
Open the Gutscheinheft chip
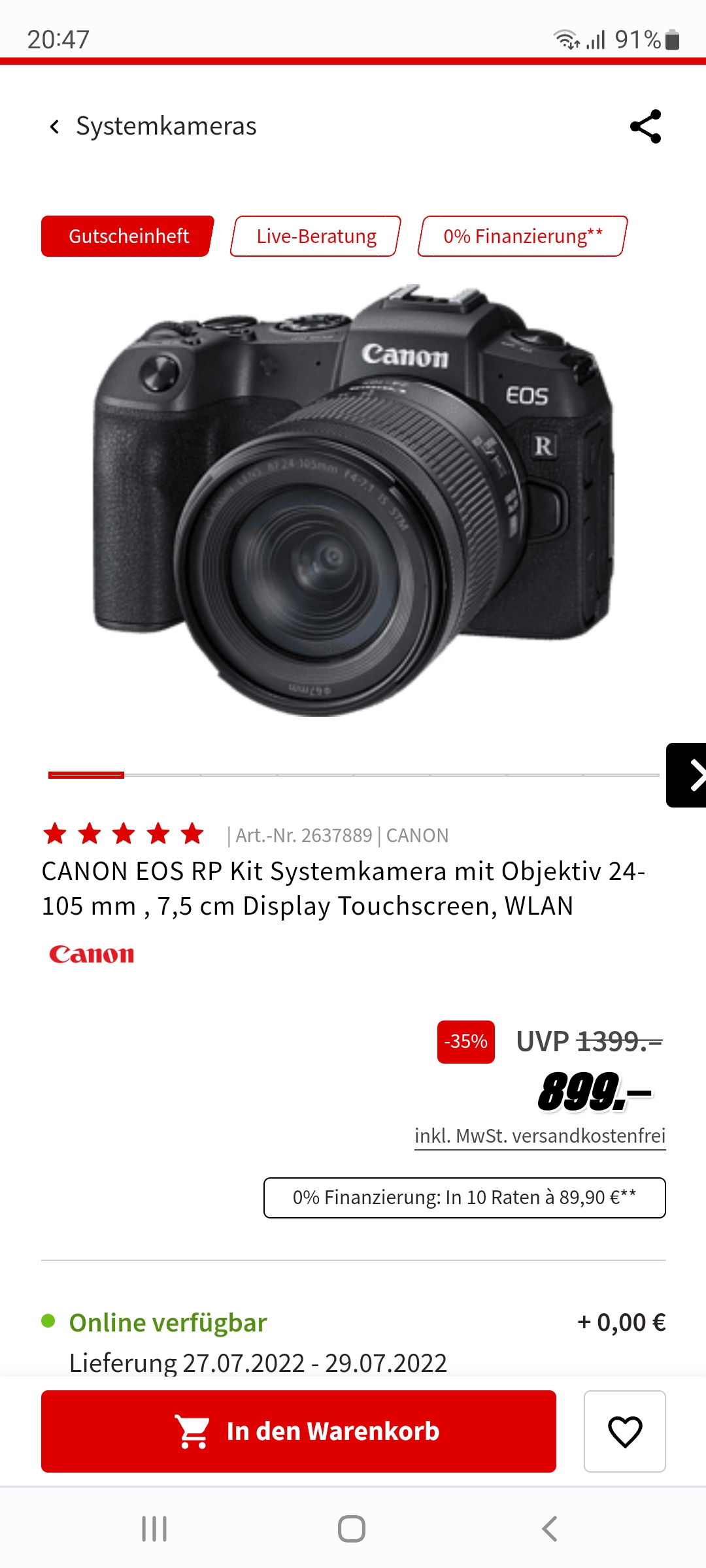[128, 236]
